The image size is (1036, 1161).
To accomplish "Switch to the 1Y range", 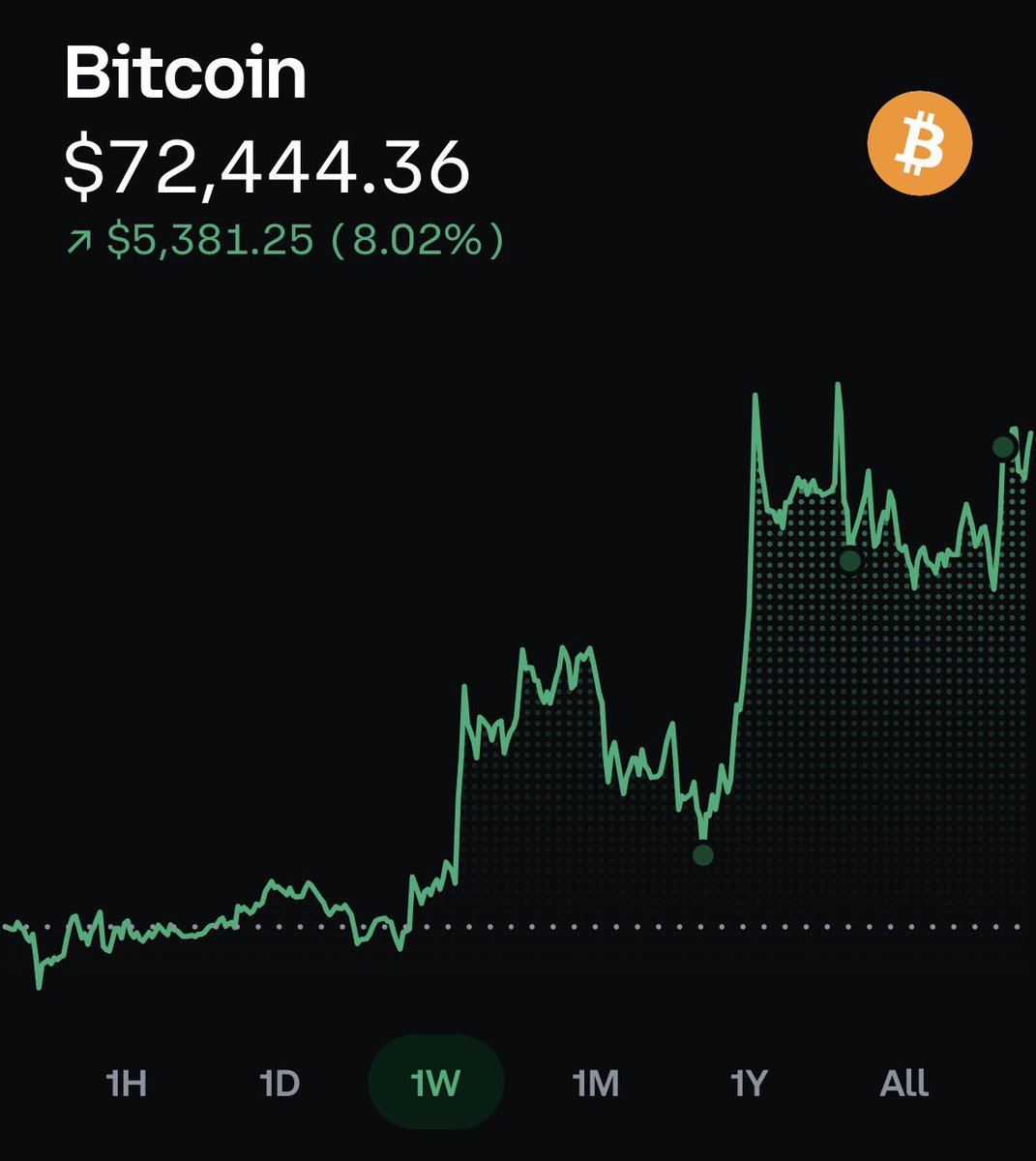I will 750,1083.
